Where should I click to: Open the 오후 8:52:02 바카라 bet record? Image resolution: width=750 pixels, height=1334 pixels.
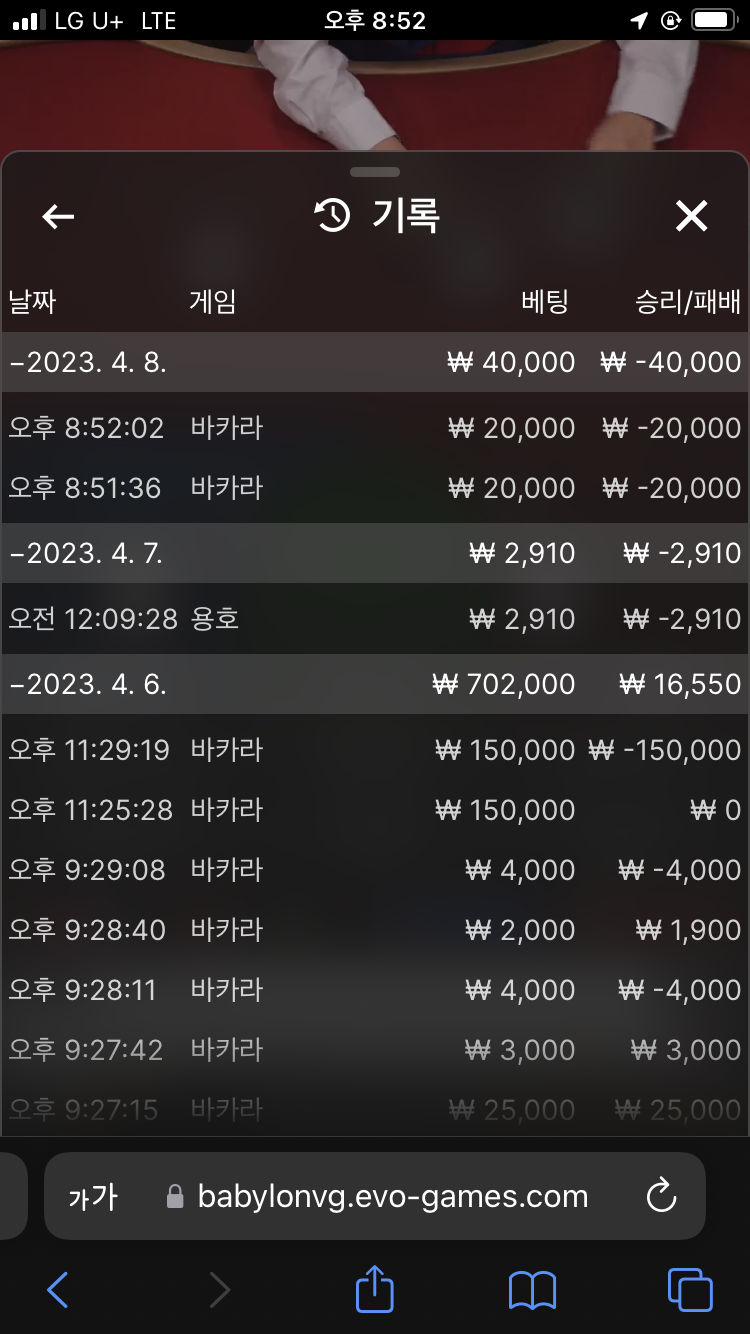[375, 428]
